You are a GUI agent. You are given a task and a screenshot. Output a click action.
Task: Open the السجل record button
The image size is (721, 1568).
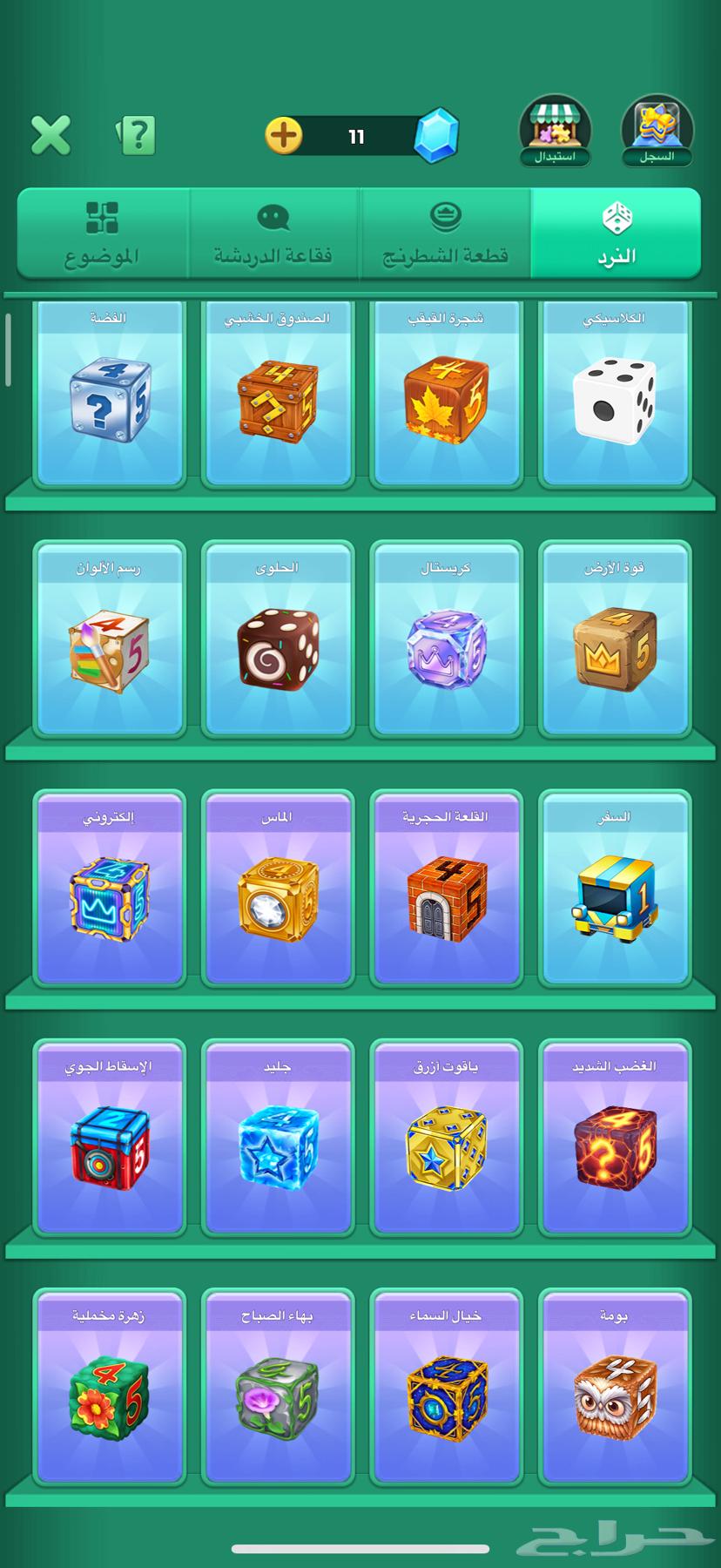click(657, 132)
